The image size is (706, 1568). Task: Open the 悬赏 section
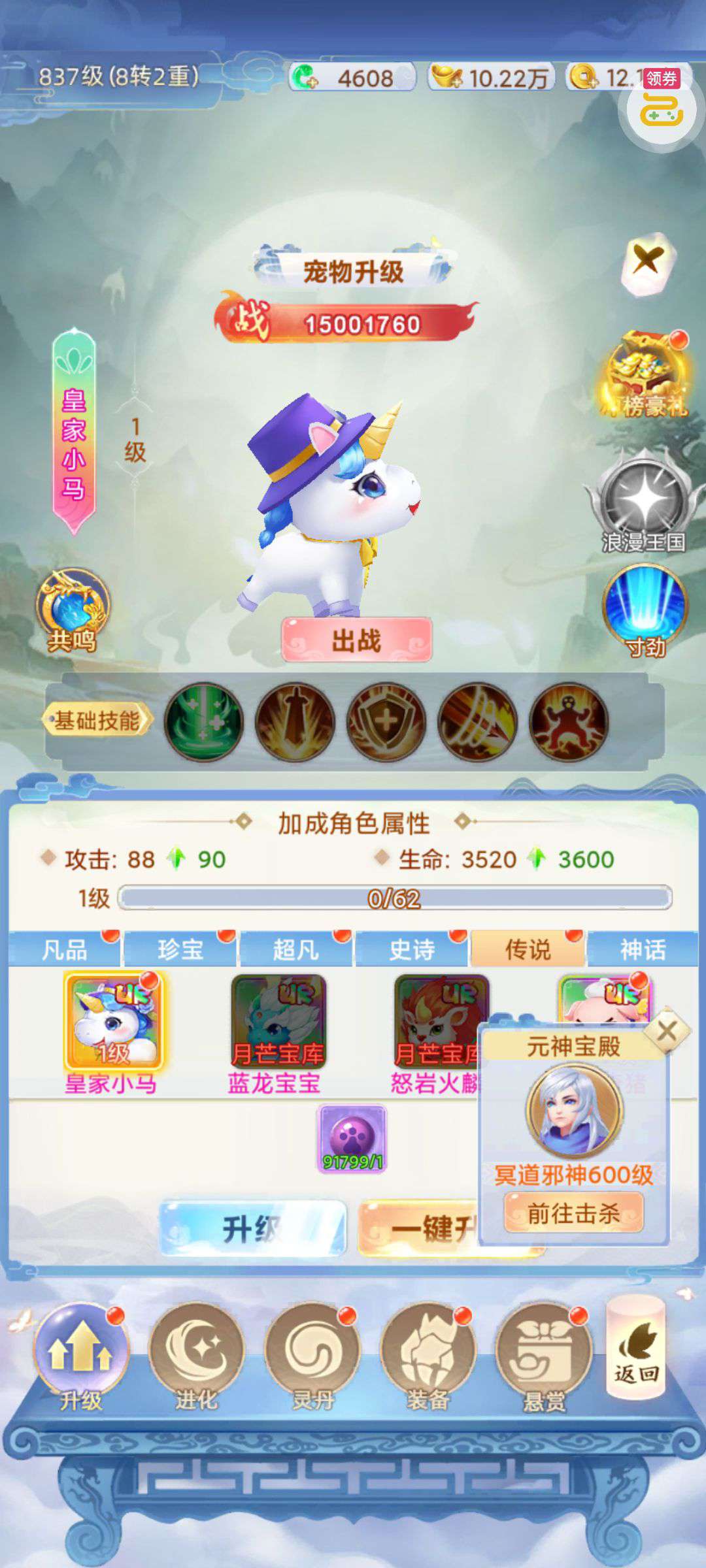pos(543,1354)
